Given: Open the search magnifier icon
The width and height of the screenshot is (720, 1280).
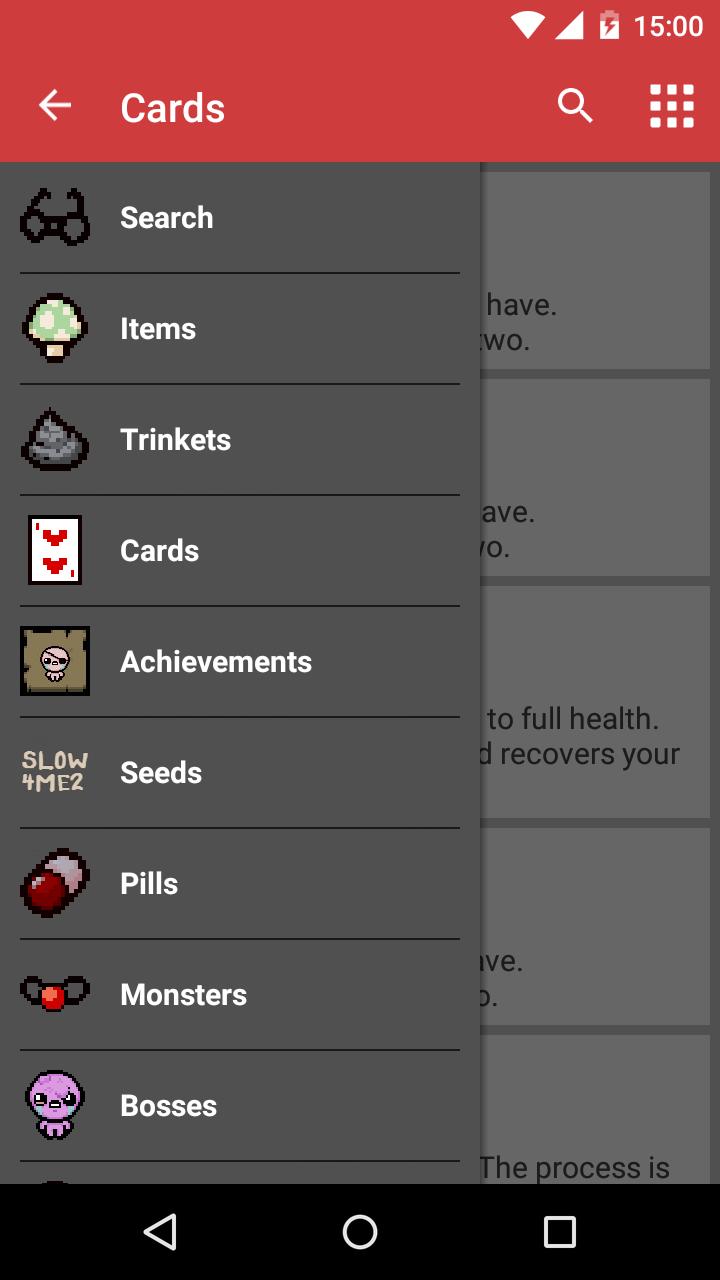Looking at the screenshot, I should point(575,106).
